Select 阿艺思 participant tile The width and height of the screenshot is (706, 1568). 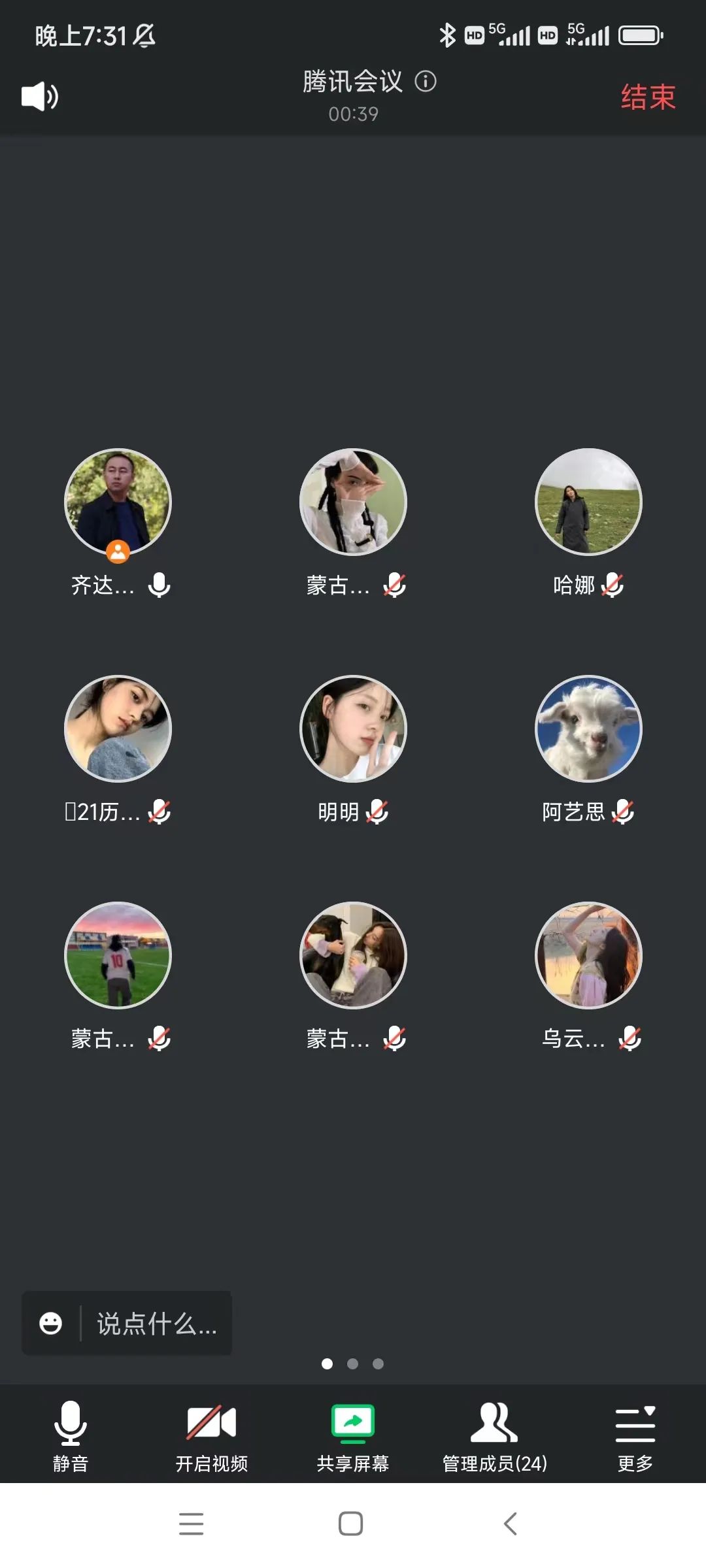point(588,728)
